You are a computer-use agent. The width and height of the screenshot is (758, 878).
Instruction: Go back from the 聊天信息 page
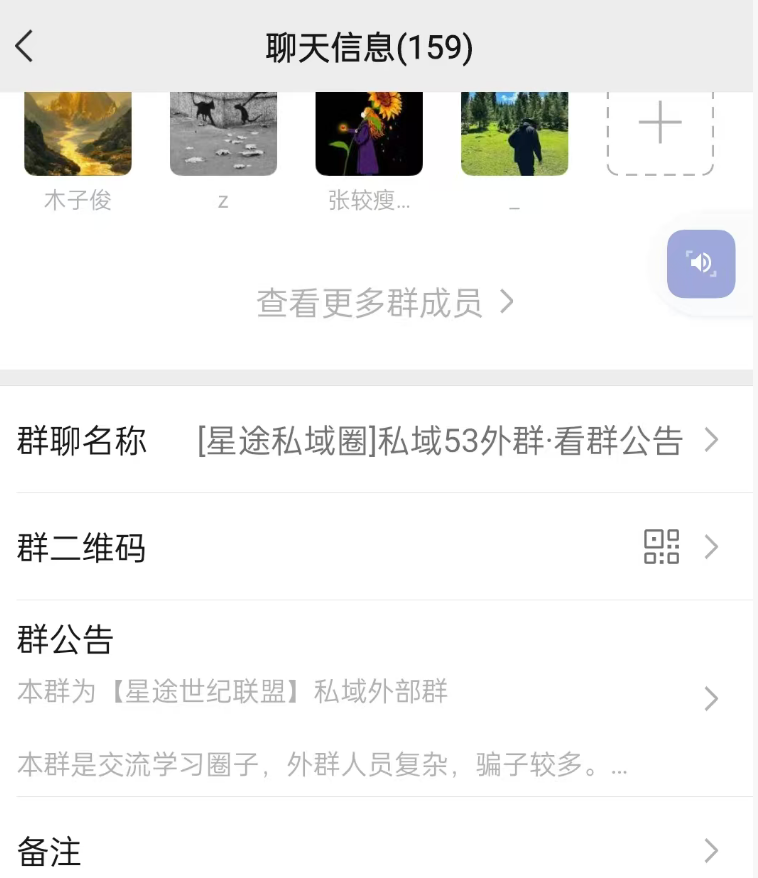click(25, 46)
